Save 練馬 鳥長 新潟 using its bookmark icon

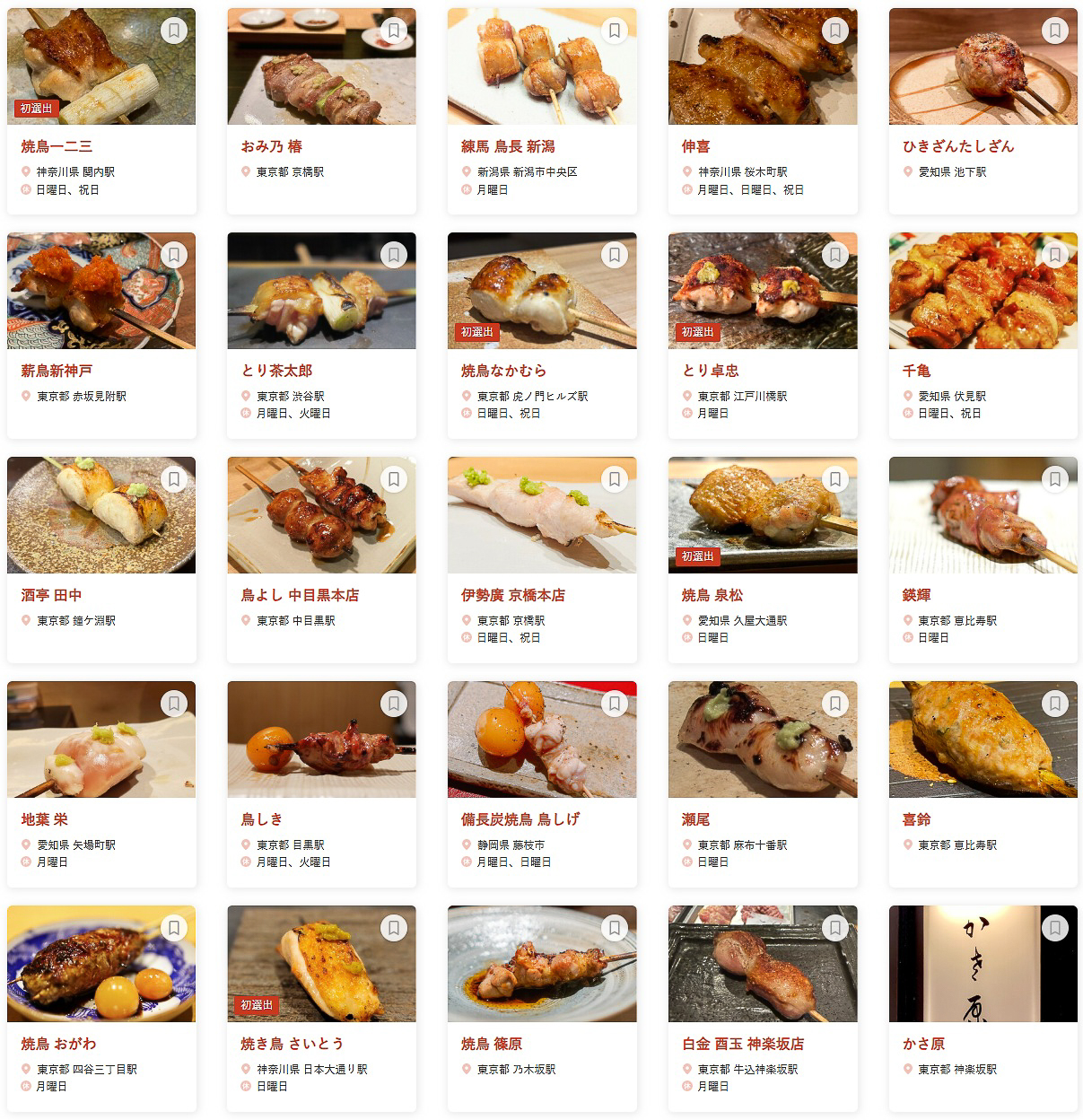(x=615, y=30)
